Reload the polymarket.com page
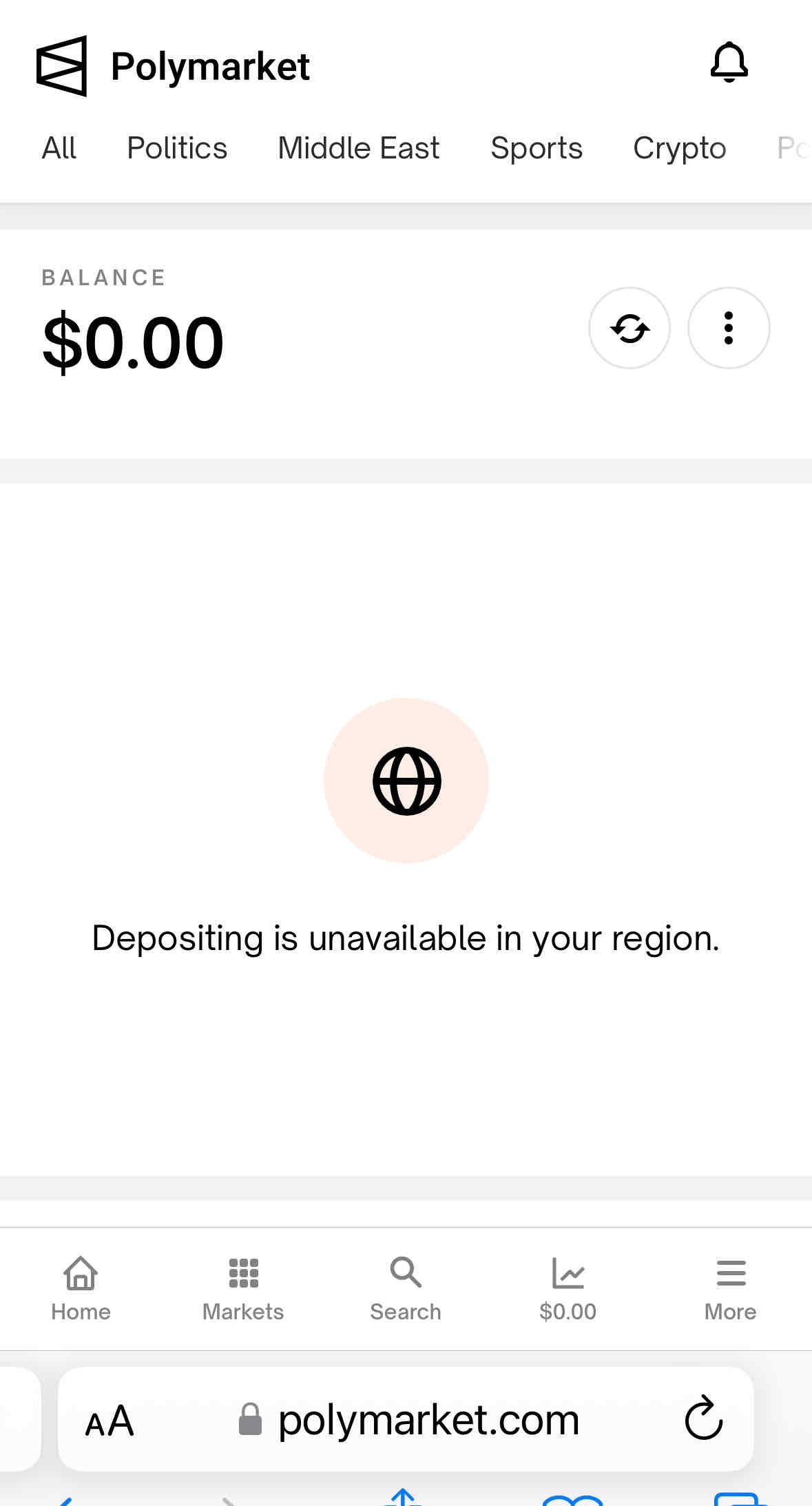The width and height of the screenshot is (812, 1506). 703,1419
